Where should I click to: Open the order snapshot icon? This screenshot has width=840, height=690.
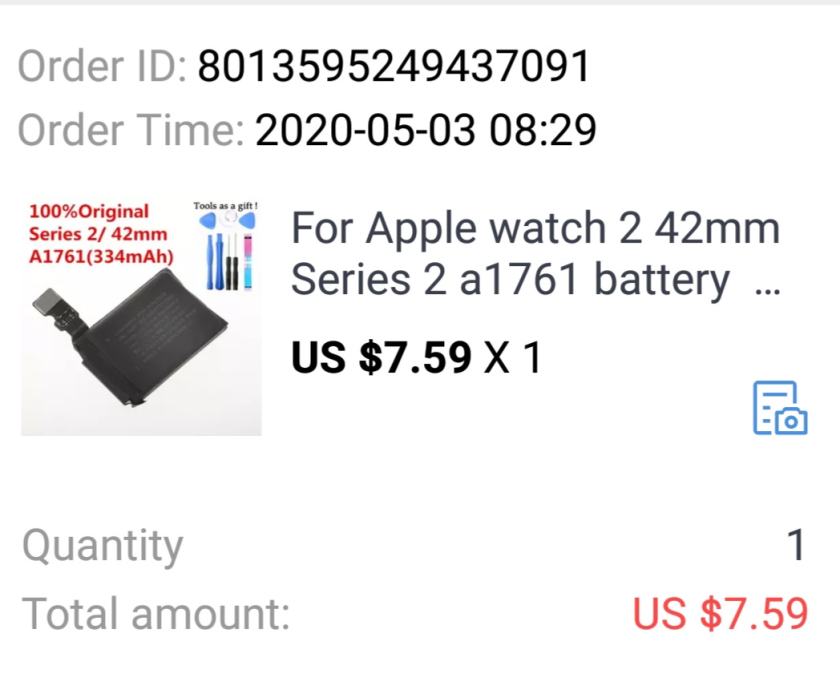(780, 408)
